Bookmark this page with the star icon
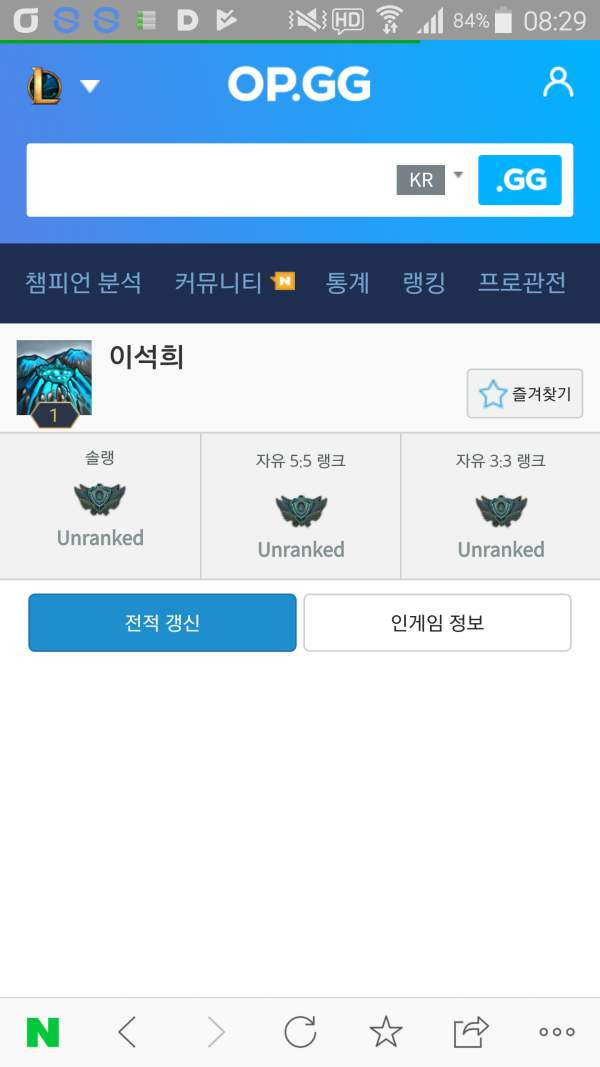Screen dimensions: 600x1067 pos(386,1032)
